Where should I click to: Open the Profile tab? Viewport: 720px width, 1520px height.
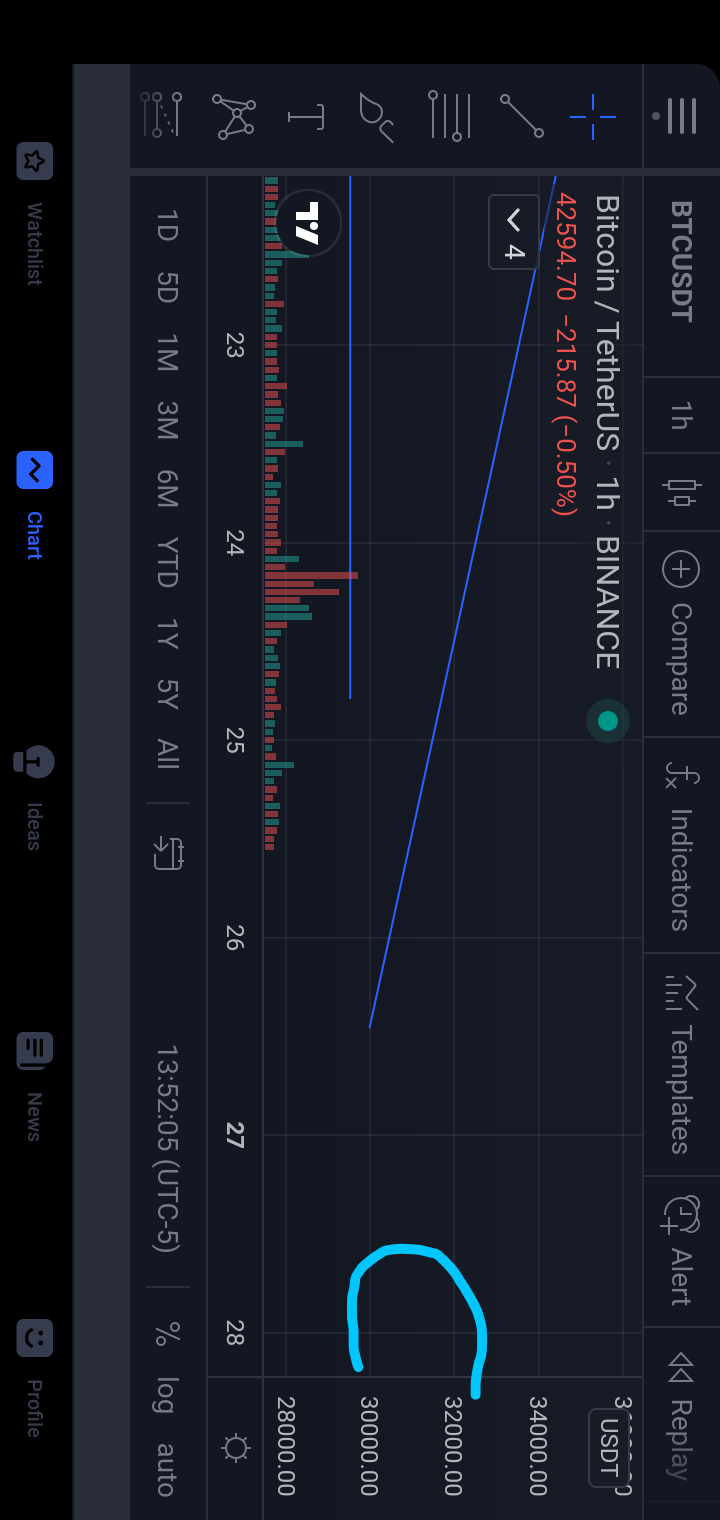[x=34, y=1380]
